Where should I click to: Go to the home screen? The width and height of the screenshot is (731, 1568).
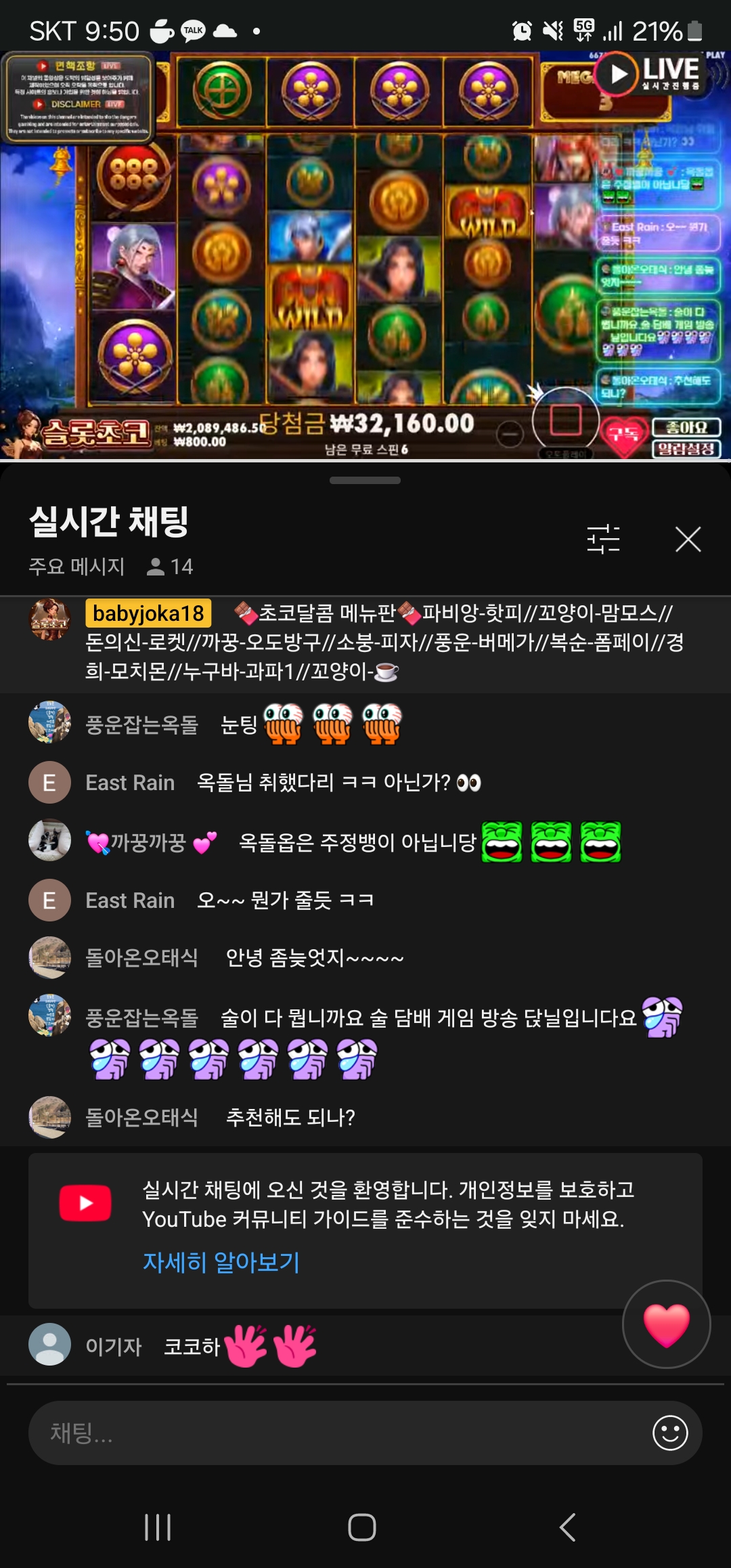click(x=362, y=1527)
